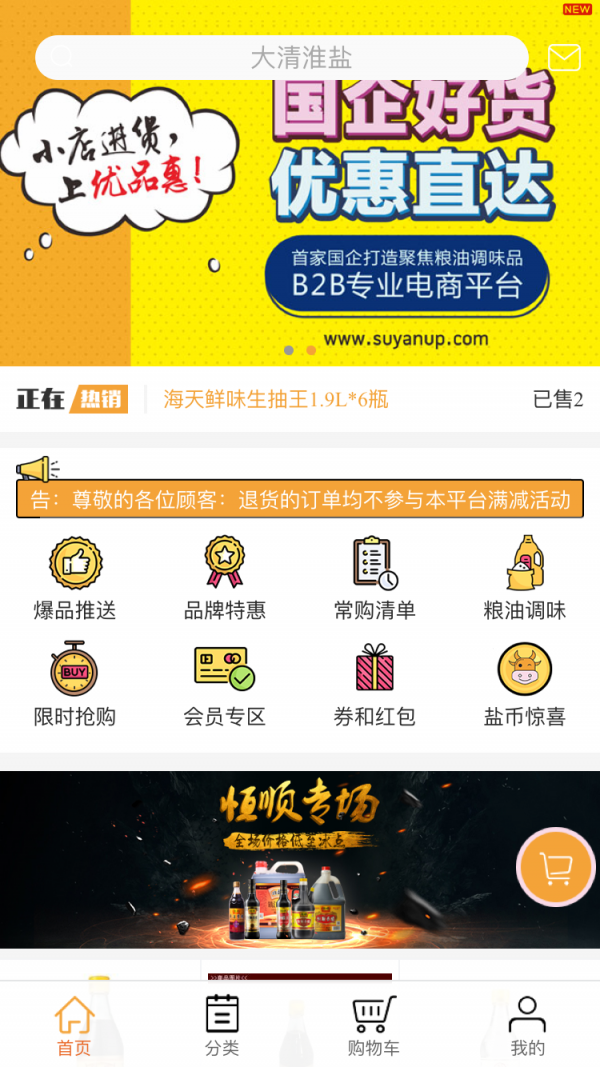Open the 购物车 tab
This screenshot has width=600, height=1067.
pos(374,1025)
